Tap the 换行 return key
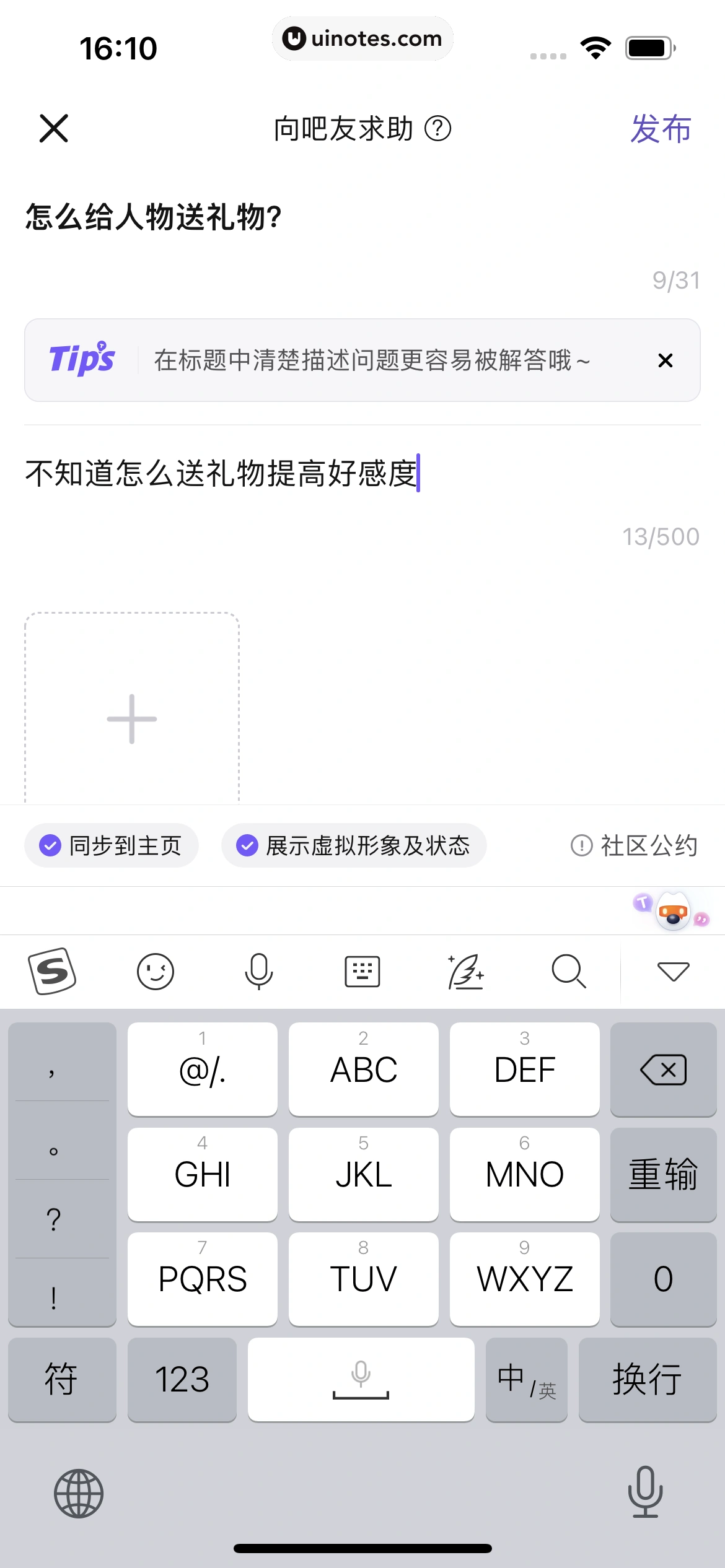 pyautogui.click(x=647, y=1379)
